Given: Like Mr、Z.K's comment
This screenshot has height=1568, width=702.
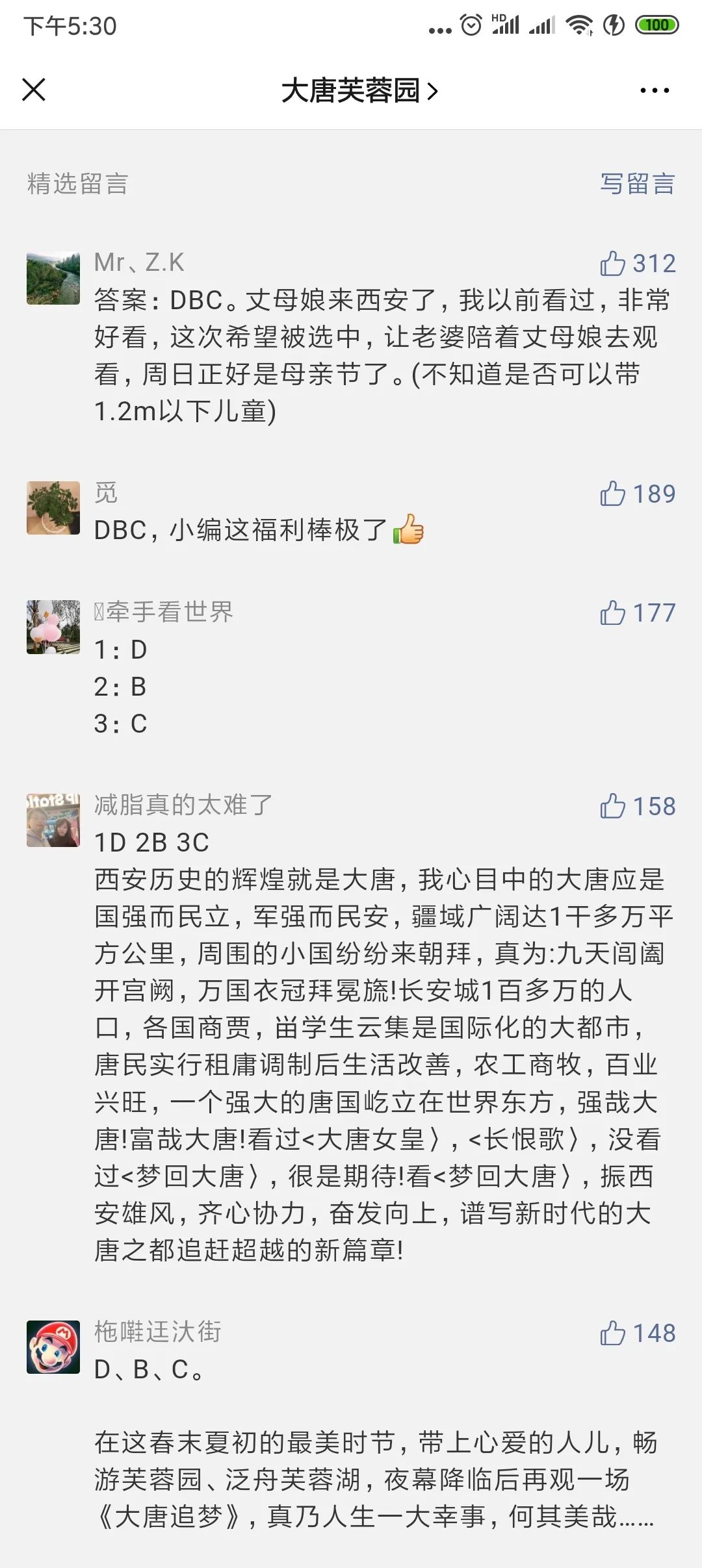Looking at the screenshot, I should pos(638,264).
